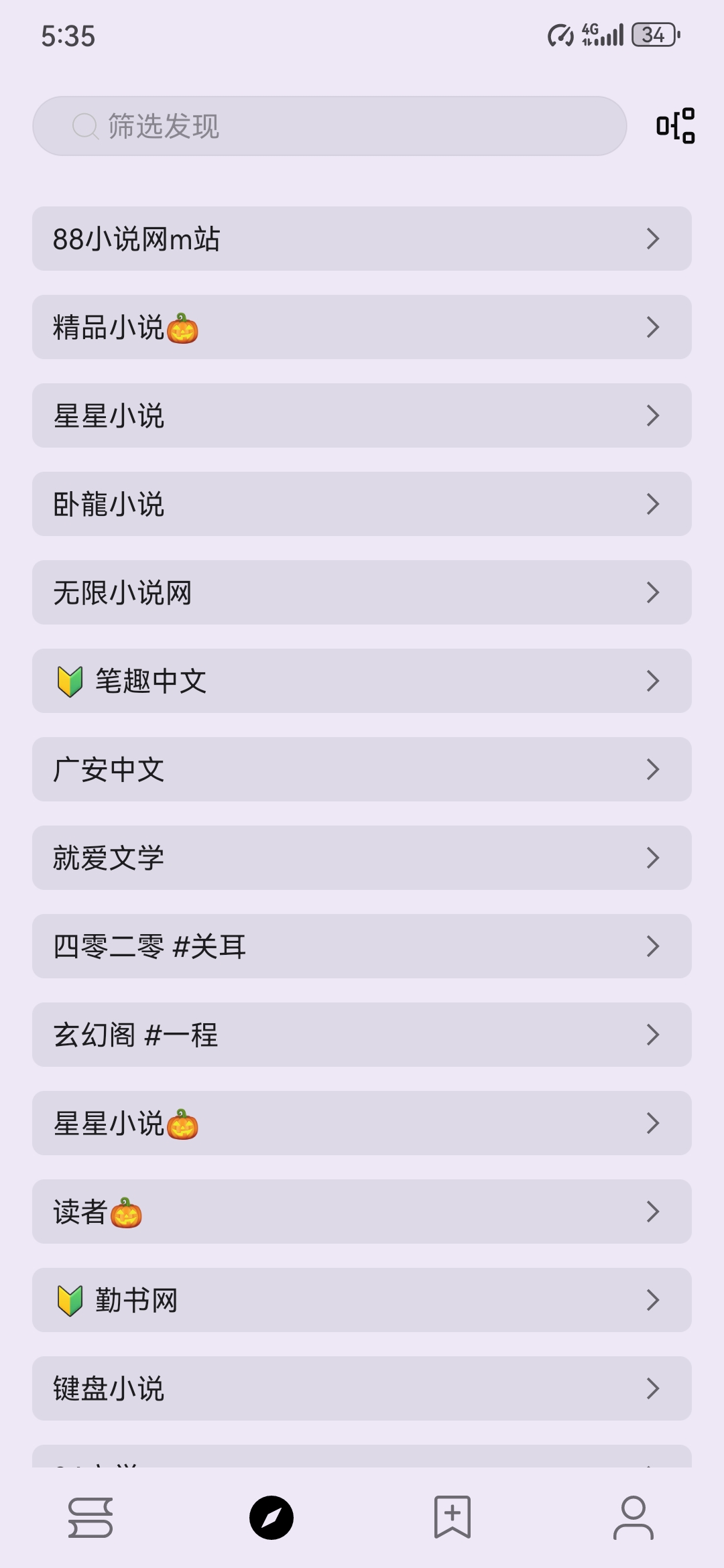Open the 键盘小说 row
The width and height of the screenshot is (724, 1568).
[362, 1388]
